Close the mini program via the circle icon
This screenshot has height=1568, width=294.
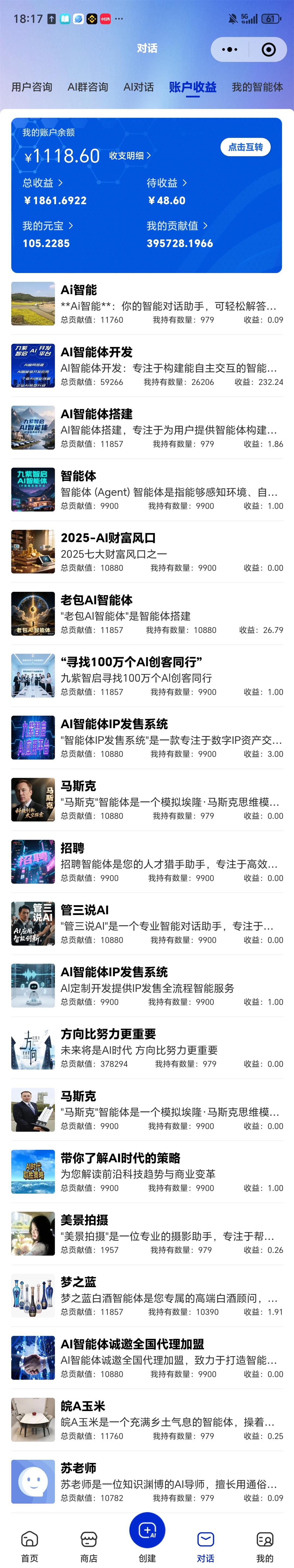coord(268,50)
